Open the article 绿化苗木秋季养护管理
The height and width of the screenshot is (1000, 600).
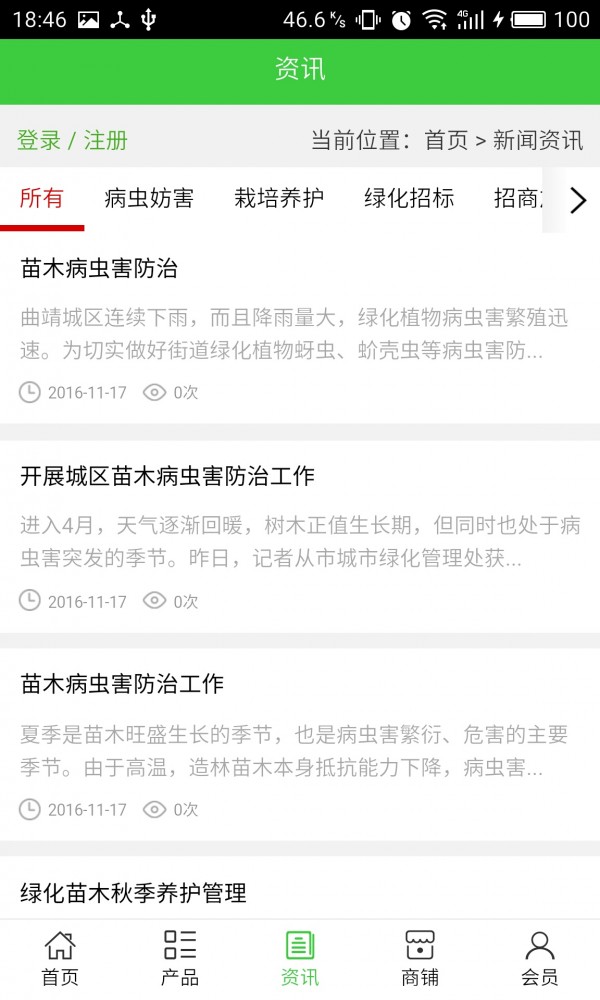pyautogui.click(x=133, y=892)
